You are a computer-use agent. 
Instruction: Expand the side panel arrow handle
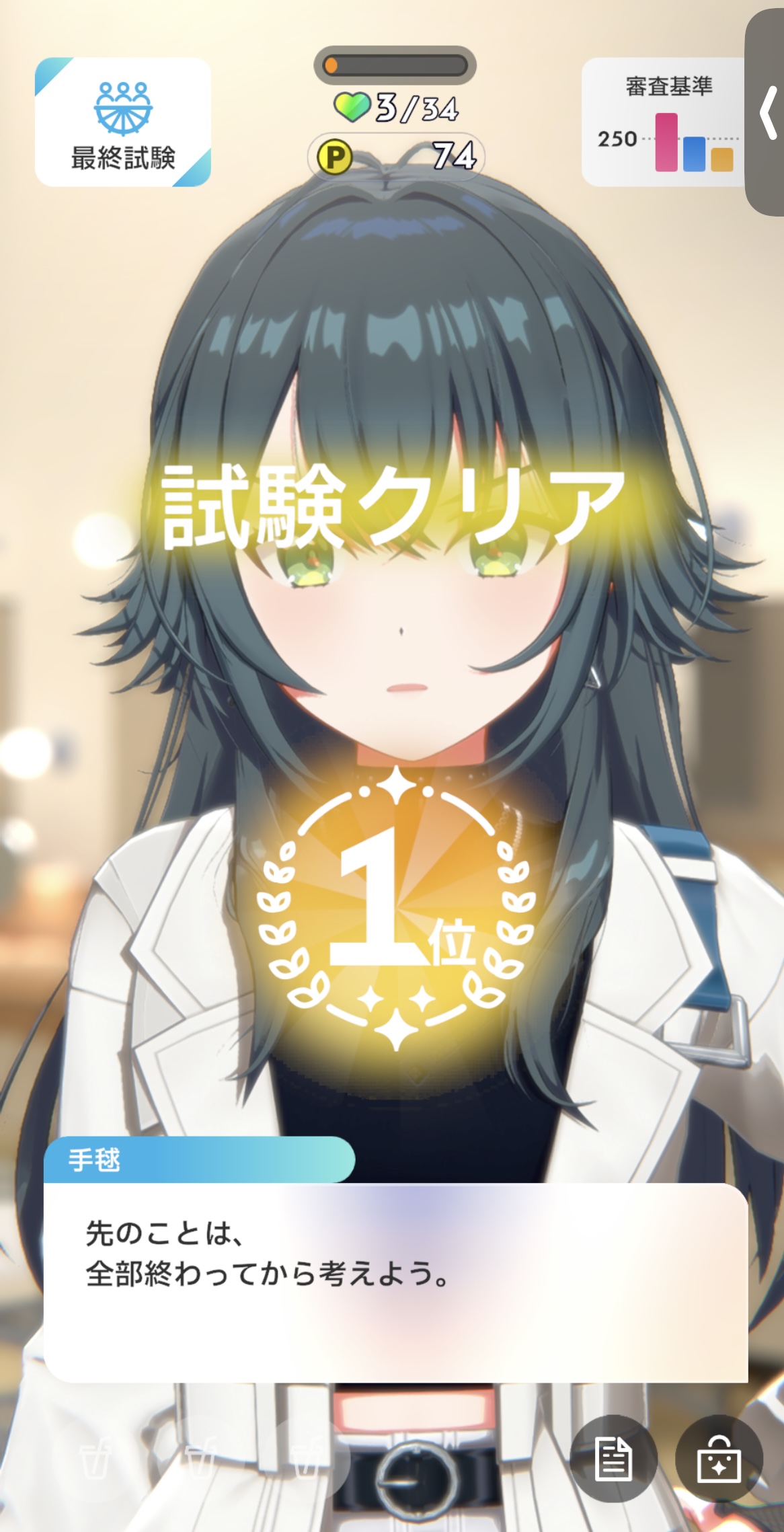pos(767,113)
